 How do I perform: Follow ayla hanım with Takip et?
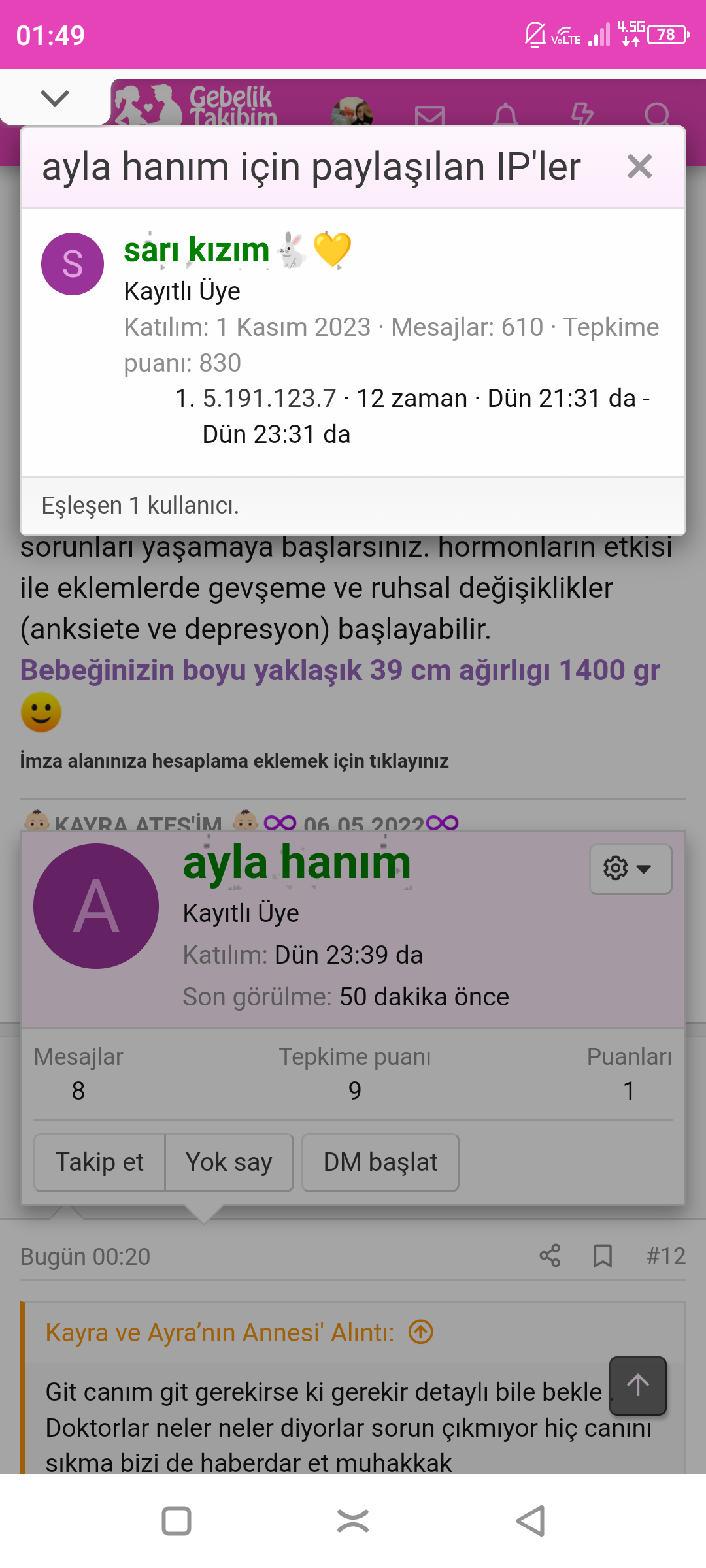pos(99,1162)
